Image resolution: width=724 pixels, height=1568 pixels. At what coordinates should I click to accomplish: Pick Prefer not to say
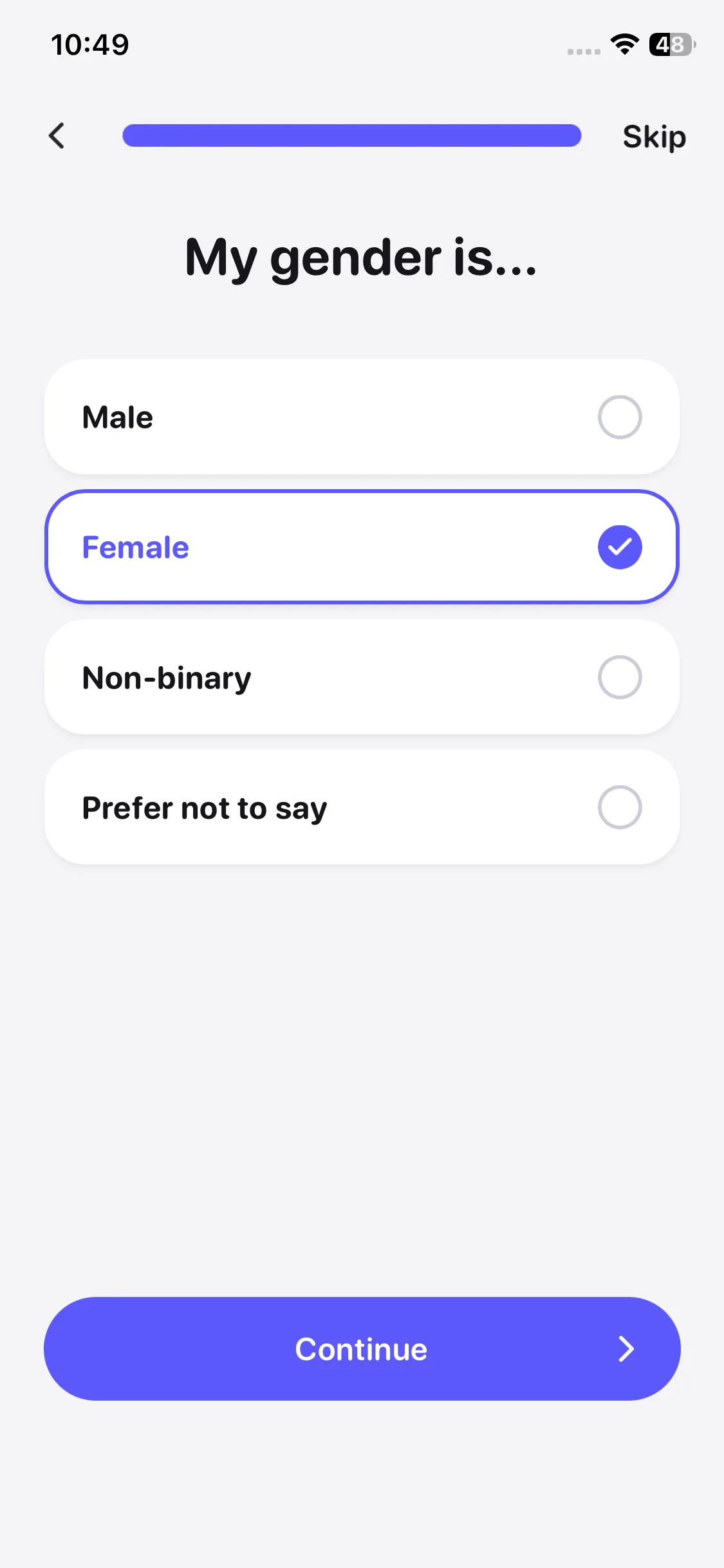(x=362, y=807)
